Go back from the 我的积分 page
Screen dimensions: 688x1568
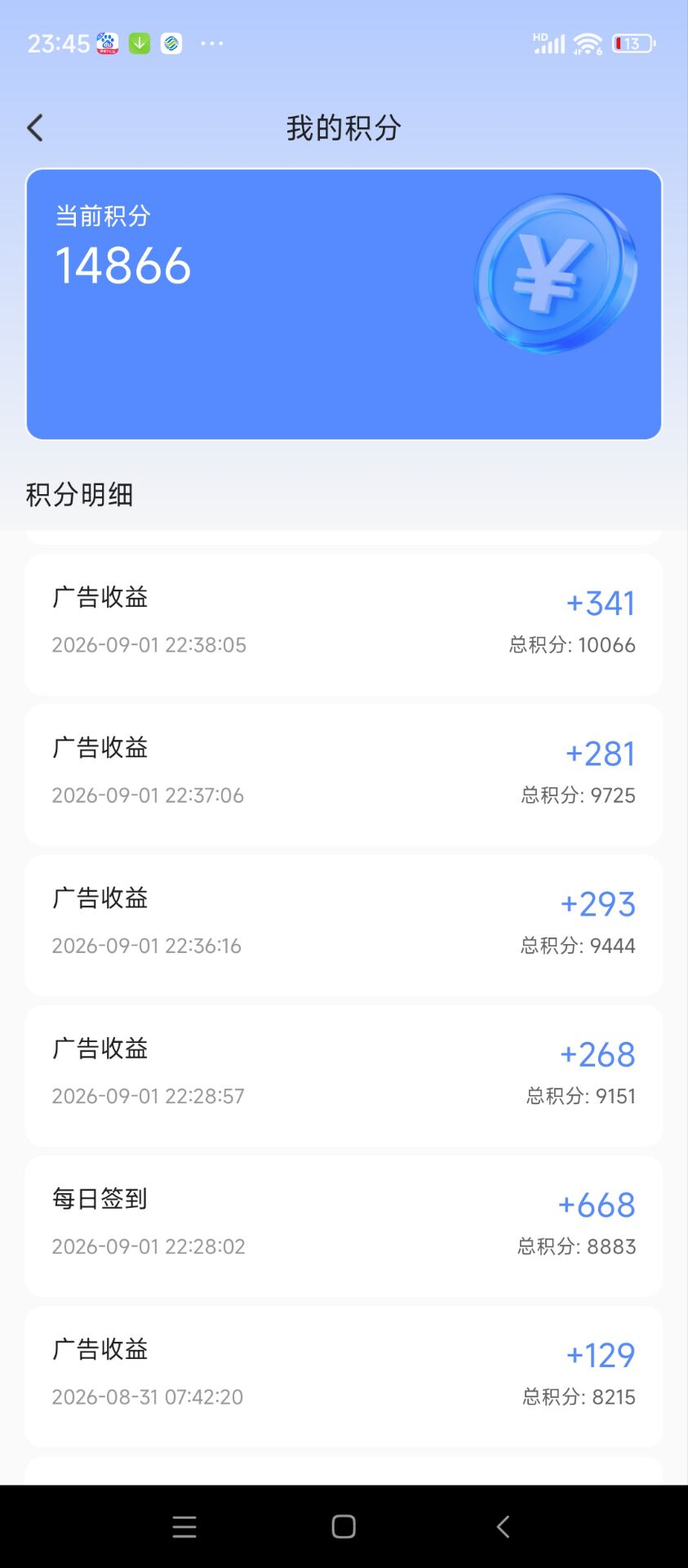coord(35,128)
